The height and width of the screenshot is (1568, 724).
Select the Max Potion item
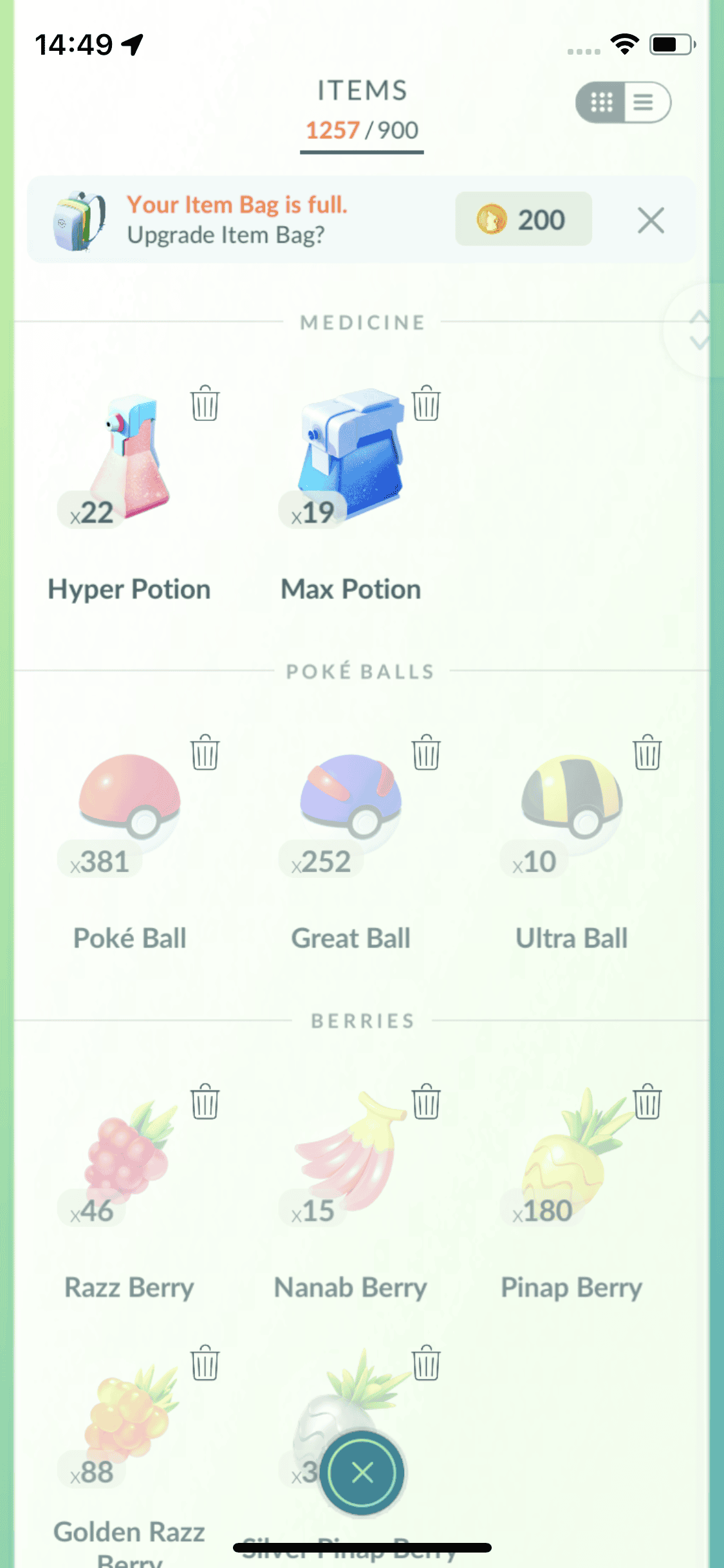pyautogui.click(x=351, y=463)
